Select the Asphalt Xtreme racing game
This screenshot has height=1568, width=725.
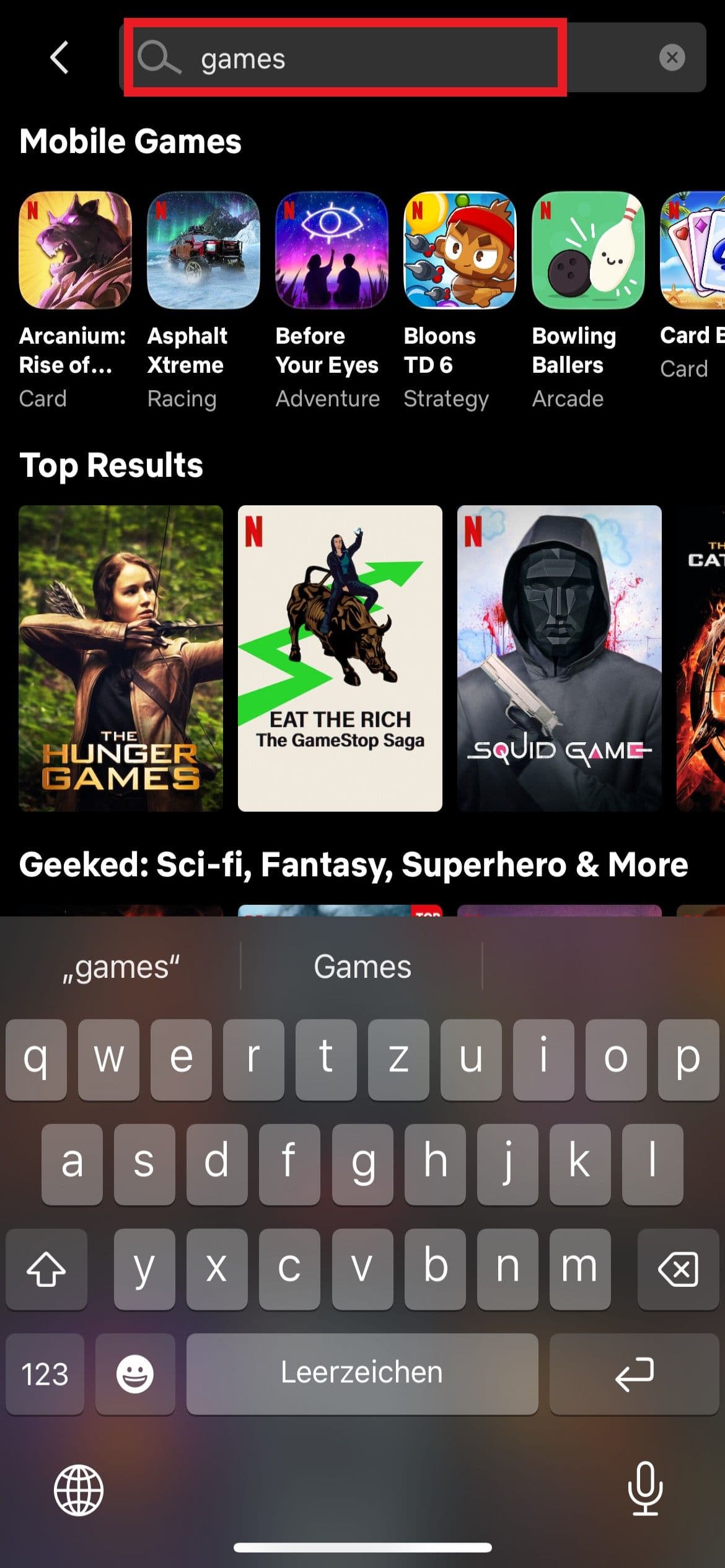click(x=204, y=251)
